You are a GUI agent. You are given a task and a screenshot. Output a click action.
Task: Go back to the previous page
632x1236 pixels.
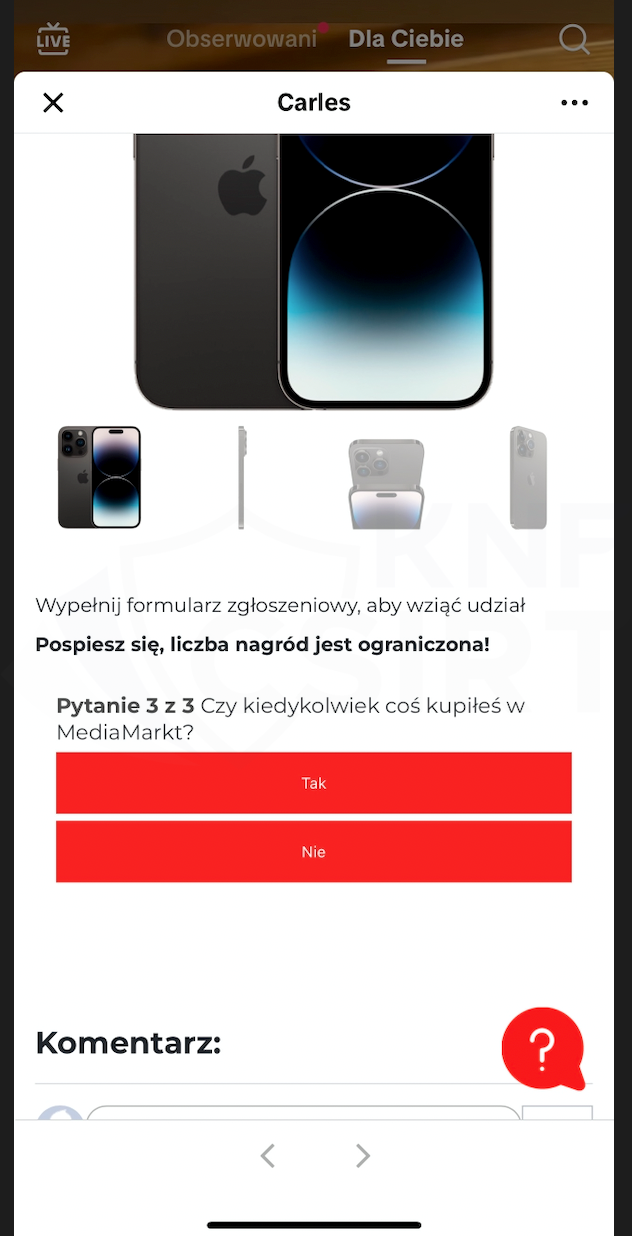(x=267, y=1156)
